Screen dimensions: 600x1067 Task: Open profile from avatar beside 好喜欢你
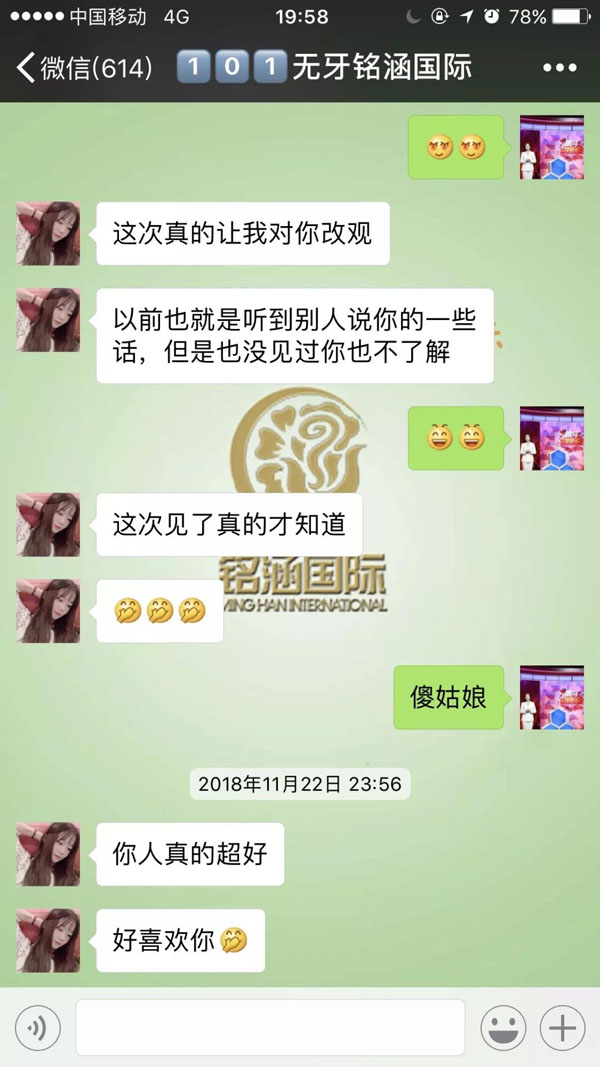click(x=48, y=940)
